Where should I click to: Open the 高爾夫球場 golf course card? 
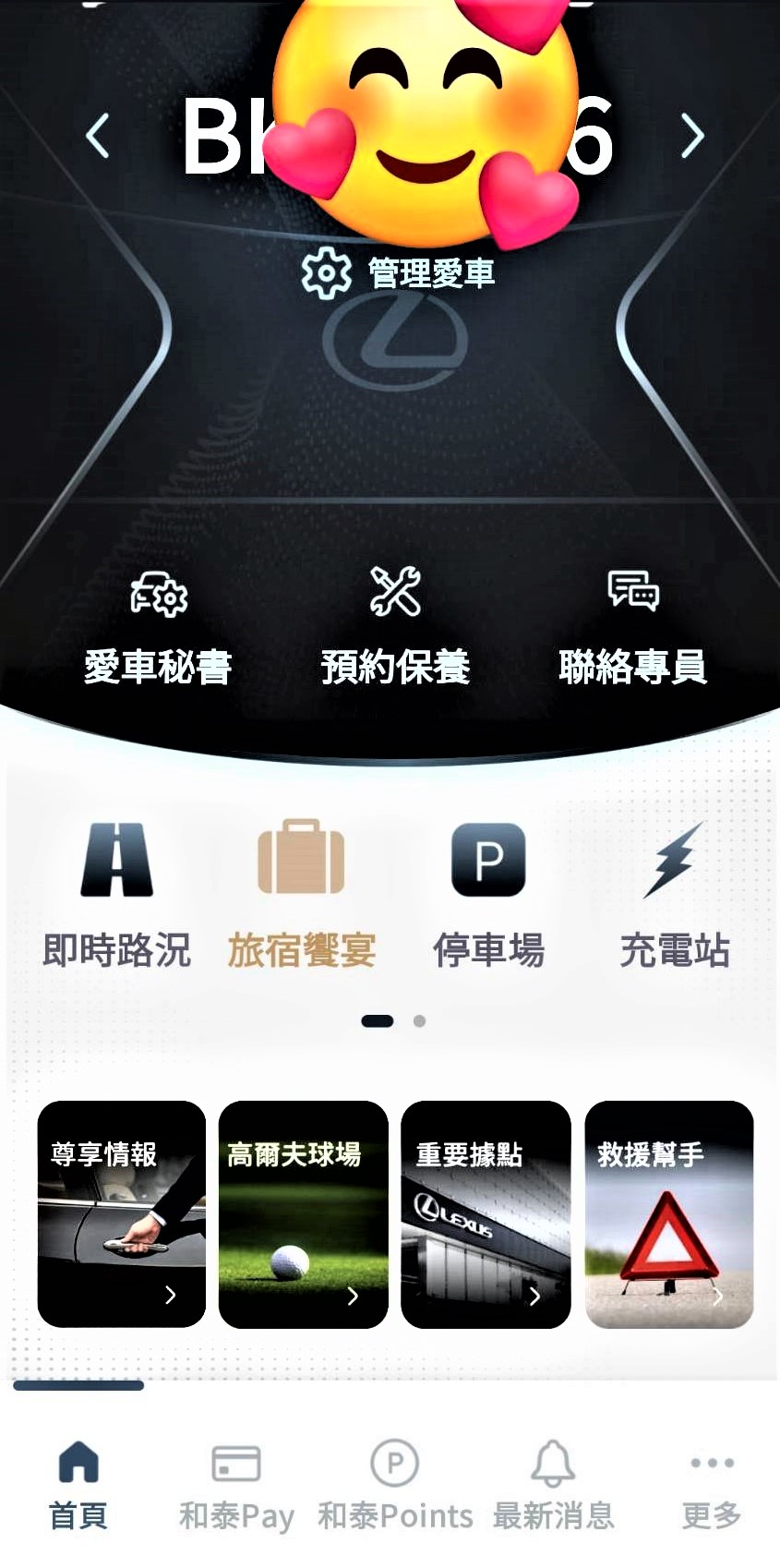303,1214
